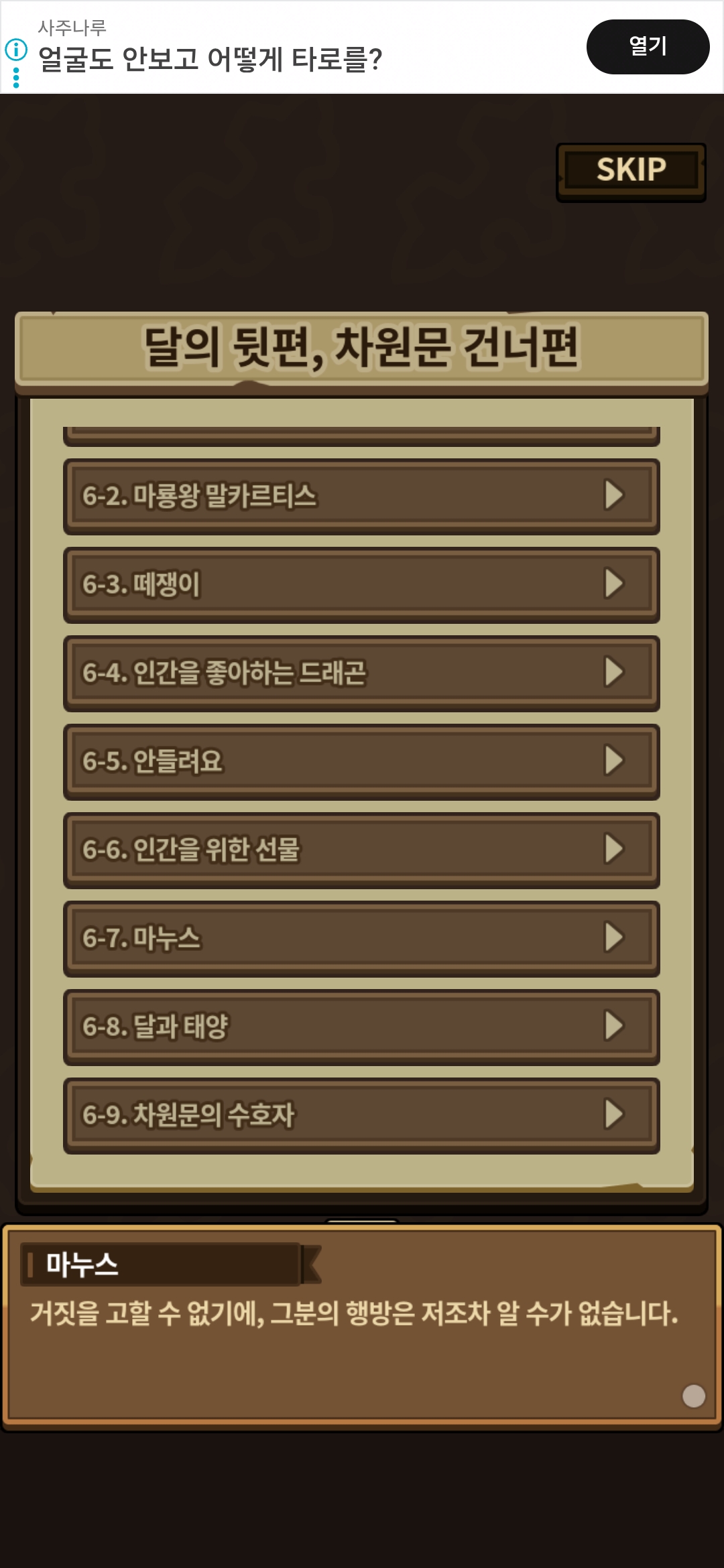Screen dimensions: 724x1568
Task: Open chapter 6-4. 인간을 좋아하는 드래곤
Action: coord(361,673)
